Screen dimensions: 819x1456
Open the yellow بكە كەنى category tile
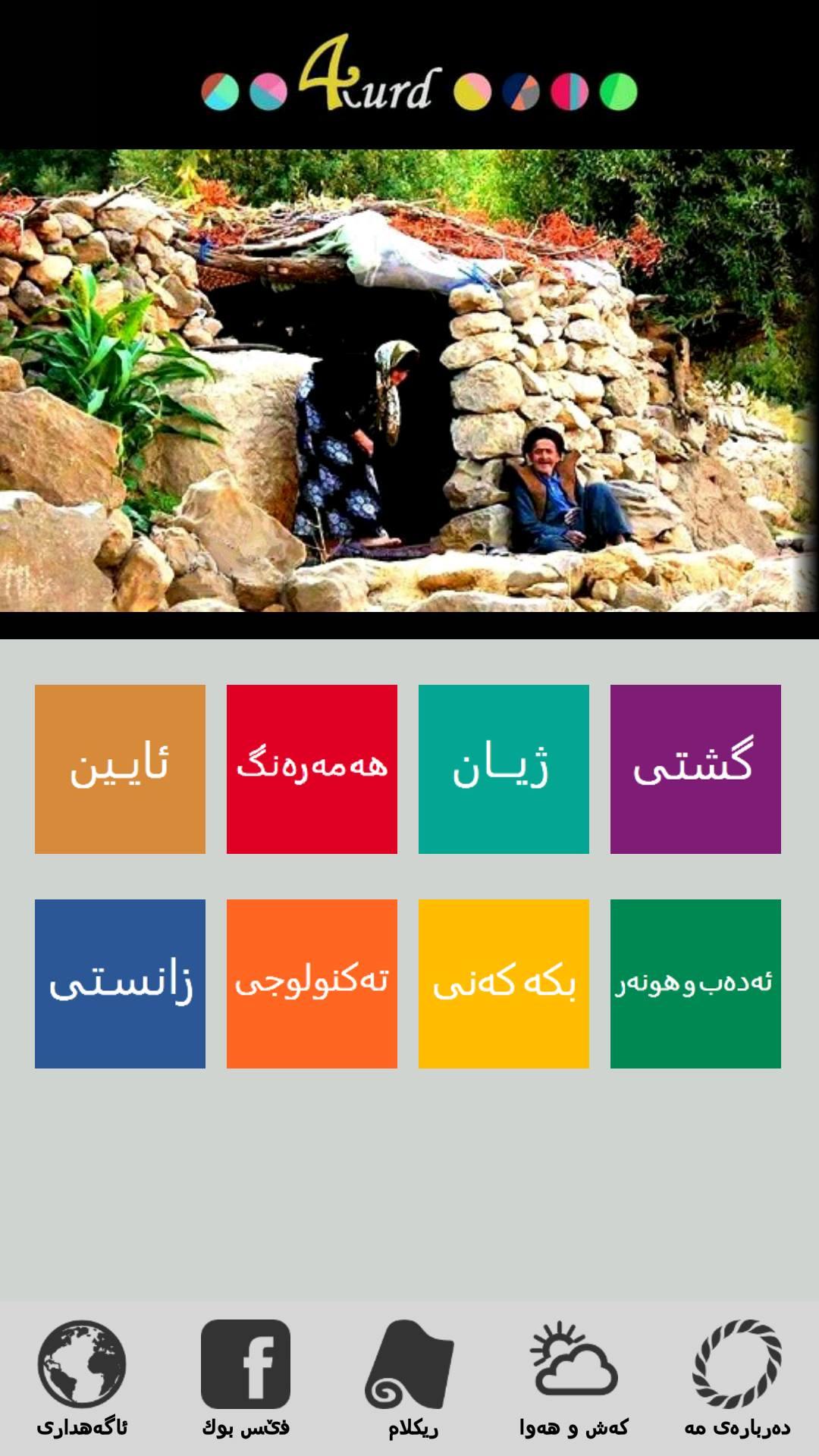click(x=504, y=984)
